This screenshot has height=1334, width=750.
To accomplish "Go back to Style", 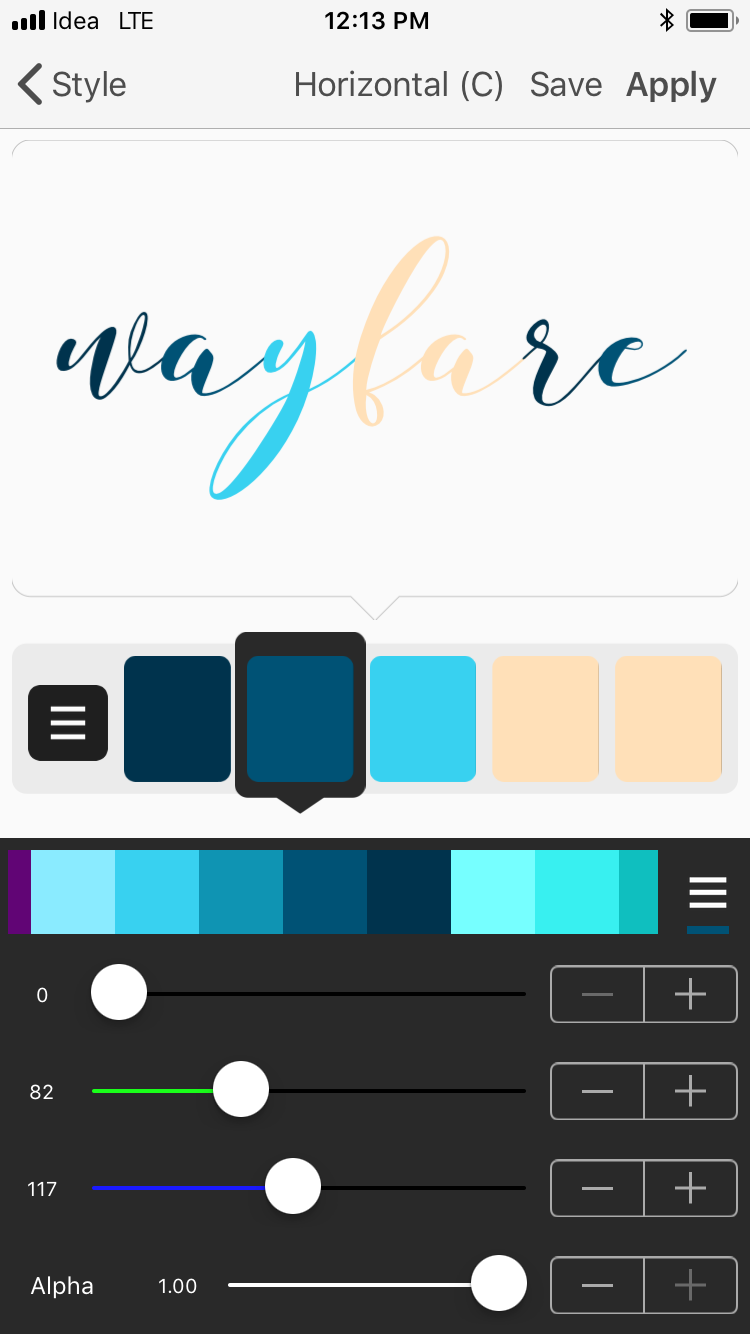I will [72, 85].
